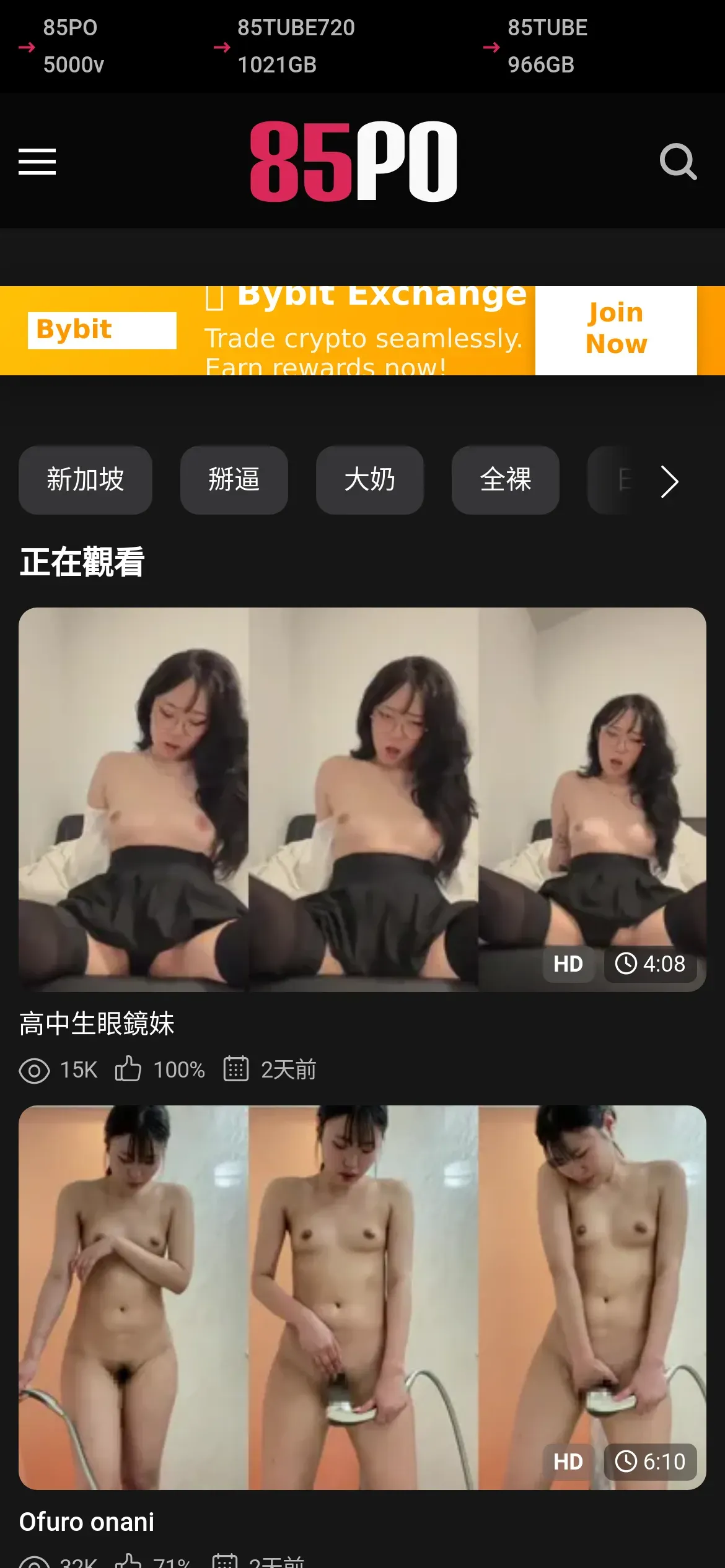This screenshot has height=1568, width=725.
Task: Show more tags with right chevron
Action: (x=669, y=481)
